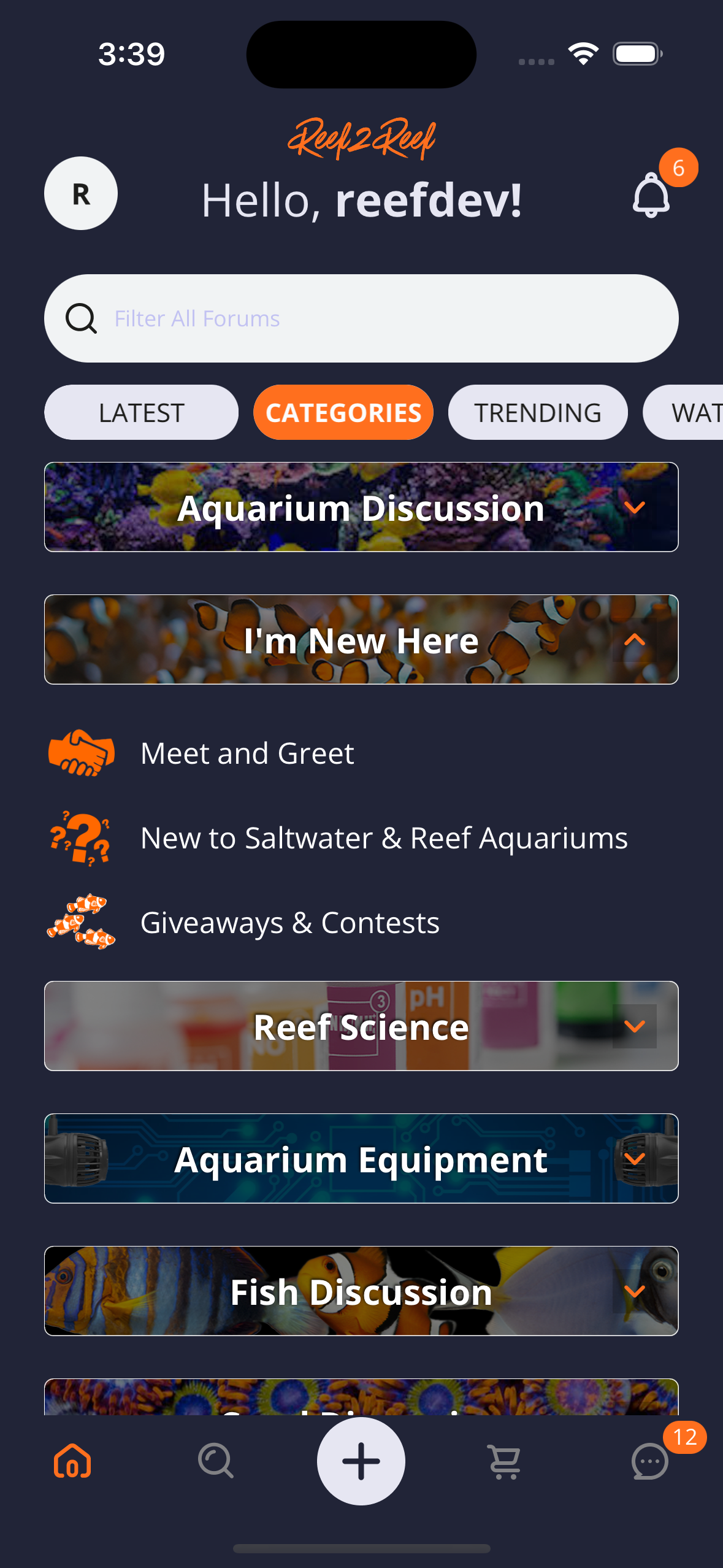Viewport: 723px width, 1568px height.
Task: Switch to the Latest tab
Action: click(141, 412)
